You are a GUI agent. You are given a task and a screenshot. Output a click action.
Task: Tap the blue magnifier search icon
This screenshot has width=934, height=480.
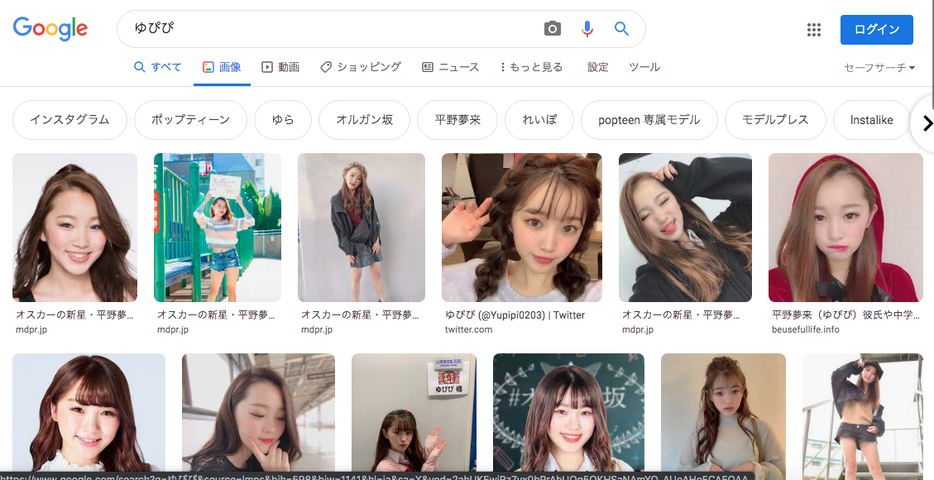click(621, 29)
